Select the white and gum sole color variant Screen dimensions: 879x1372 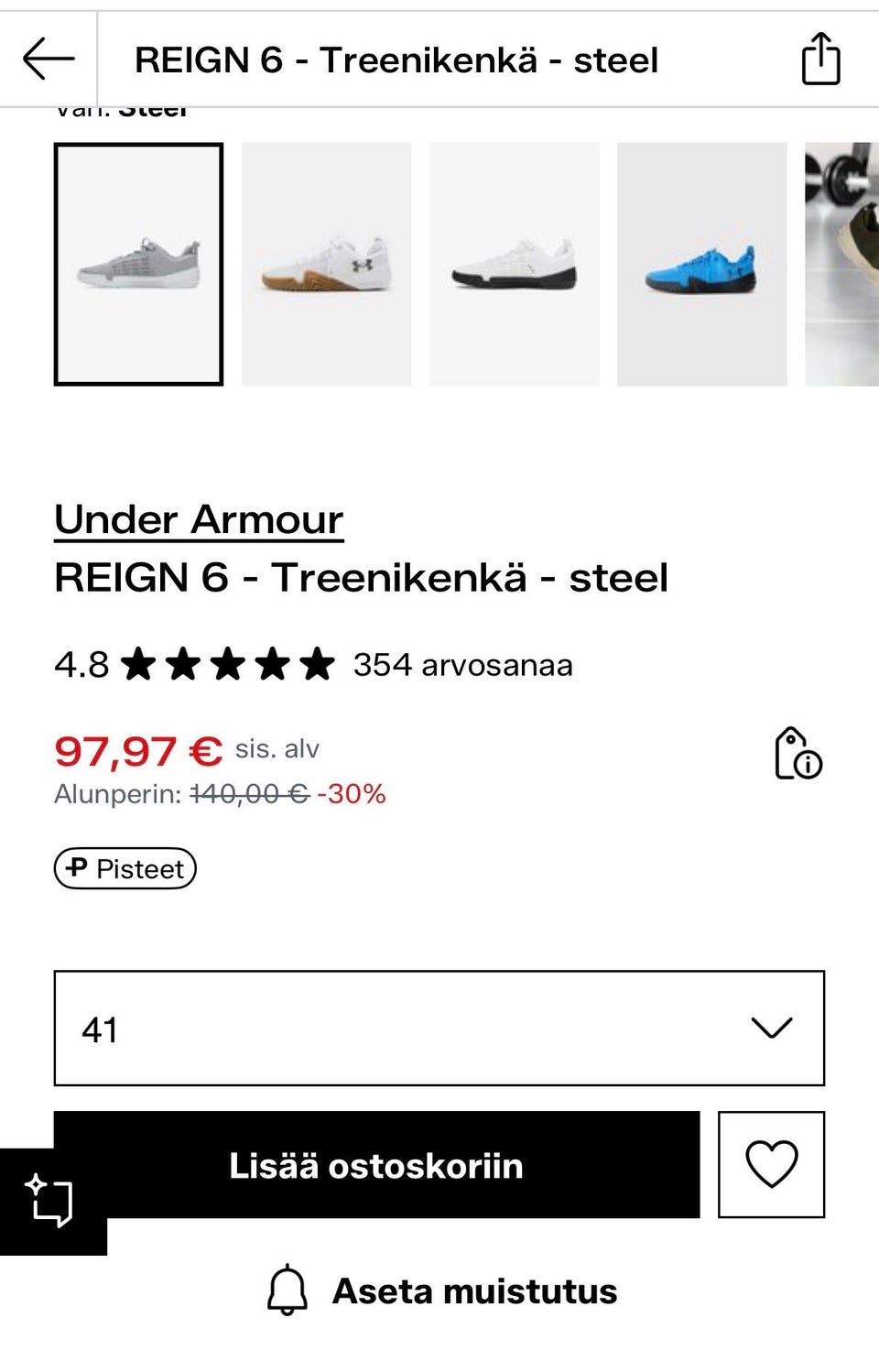click(x=326, y=264)
